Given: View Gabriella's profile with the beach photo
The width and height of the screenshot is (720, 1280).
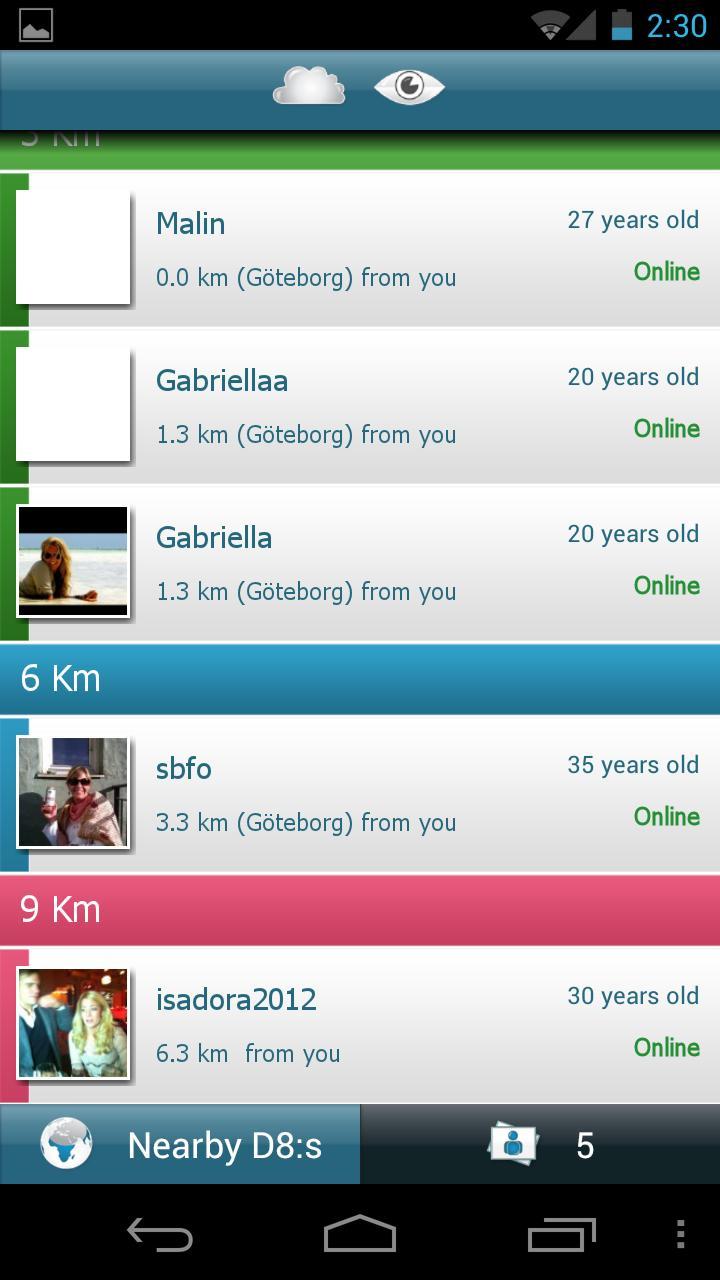Looking at the screenshot, I should [360, 562].
